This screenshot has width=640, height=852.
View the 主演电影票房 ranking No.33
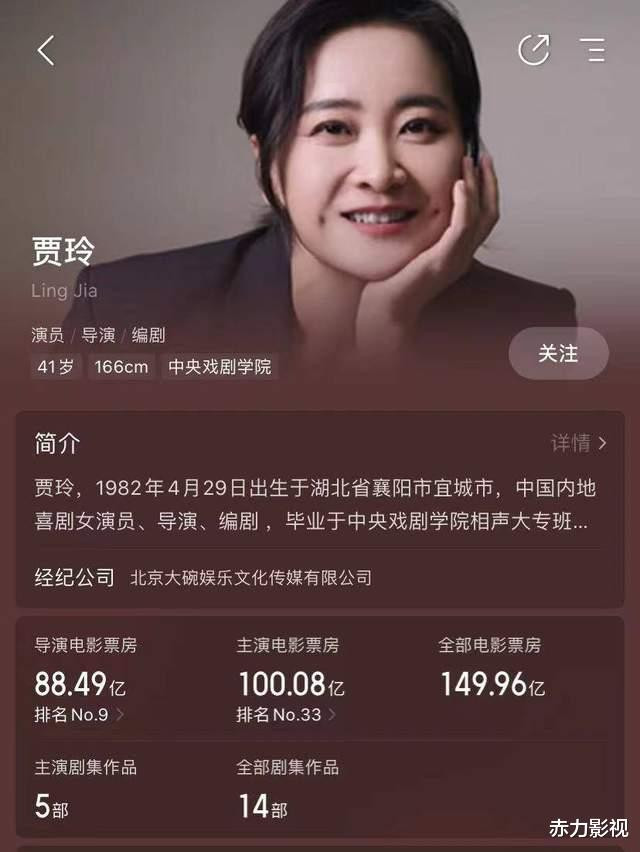(x=286, y=715)
